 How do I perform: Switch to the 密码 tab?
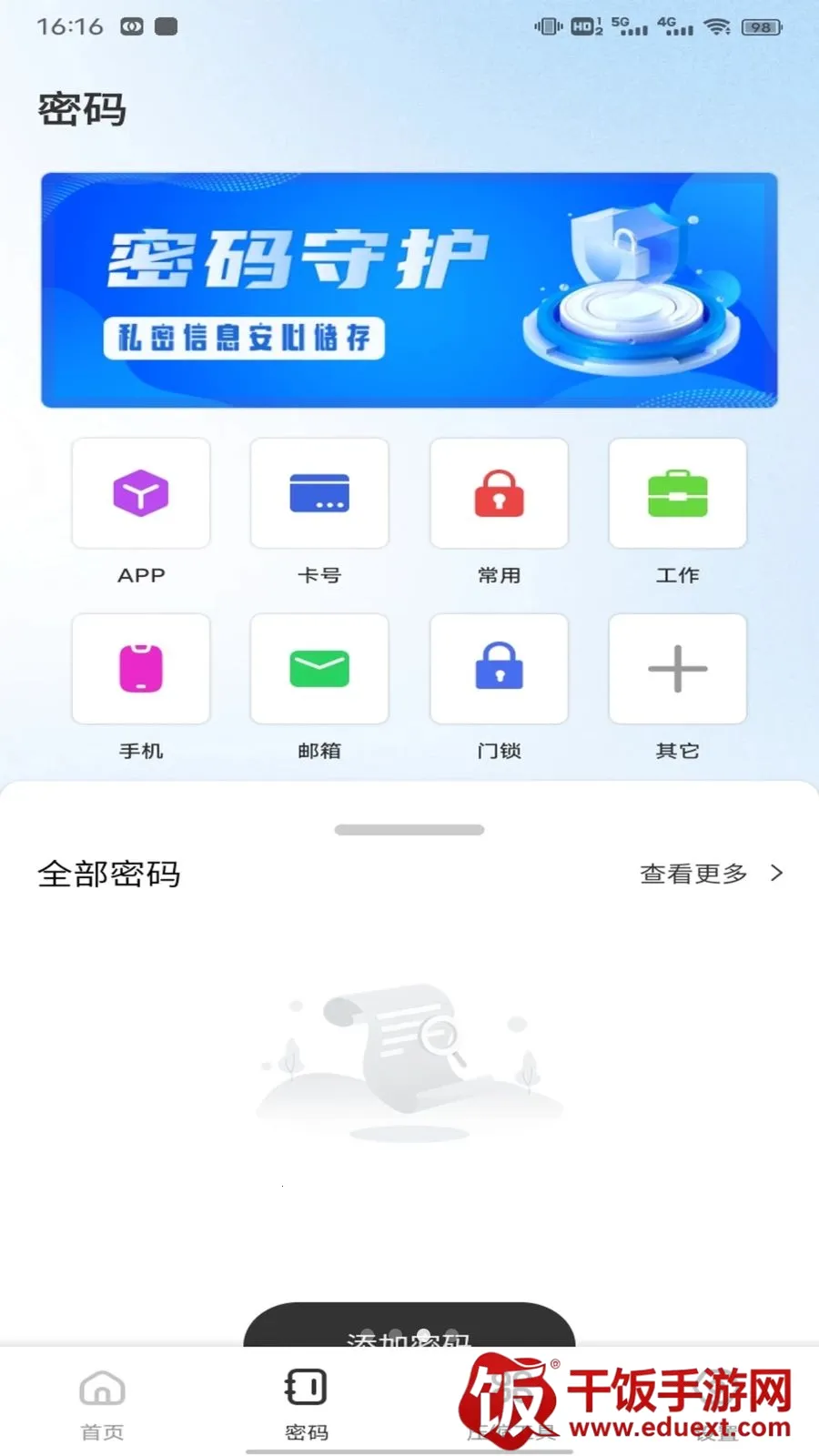click(x=307, y=1405)
